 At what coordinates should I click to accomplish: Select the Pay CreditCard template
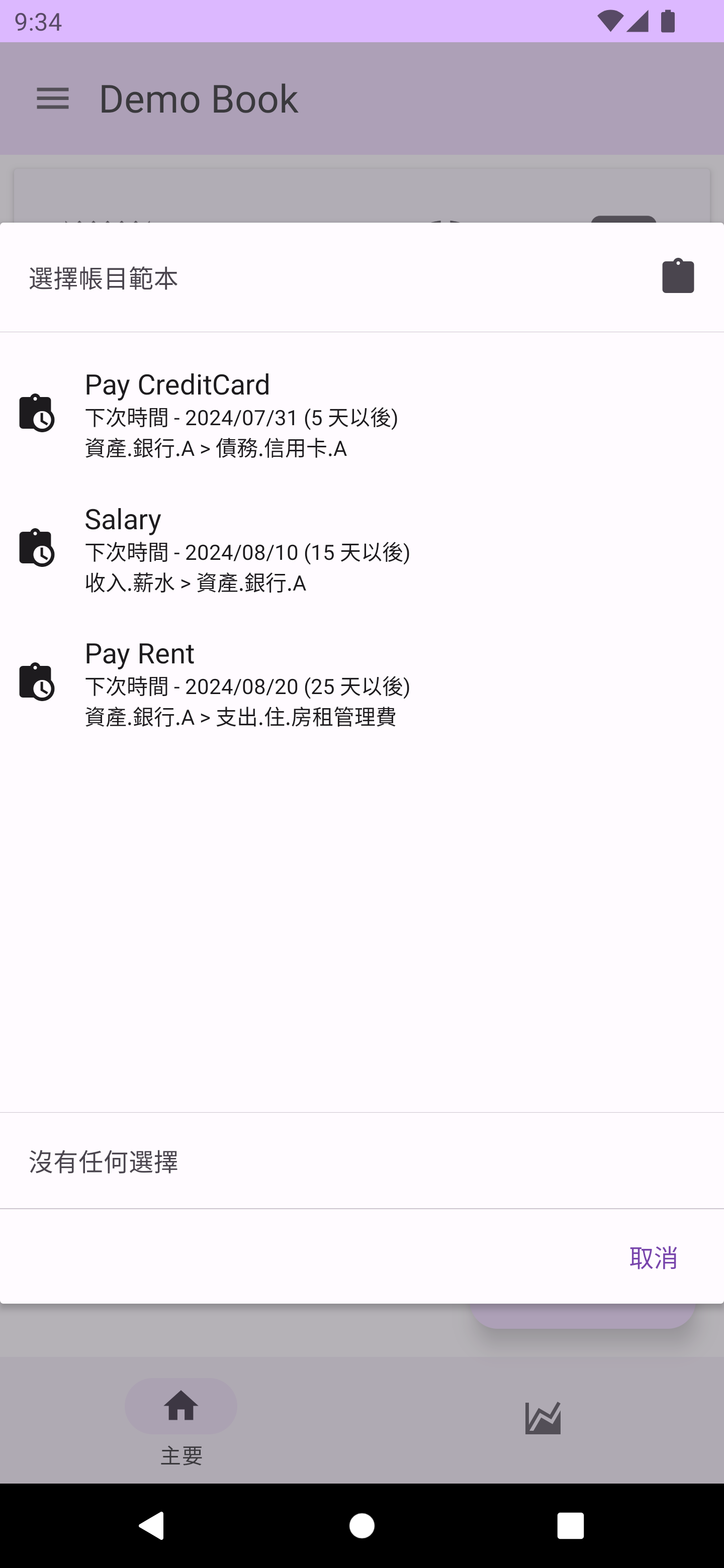click(x=361, y=415)
